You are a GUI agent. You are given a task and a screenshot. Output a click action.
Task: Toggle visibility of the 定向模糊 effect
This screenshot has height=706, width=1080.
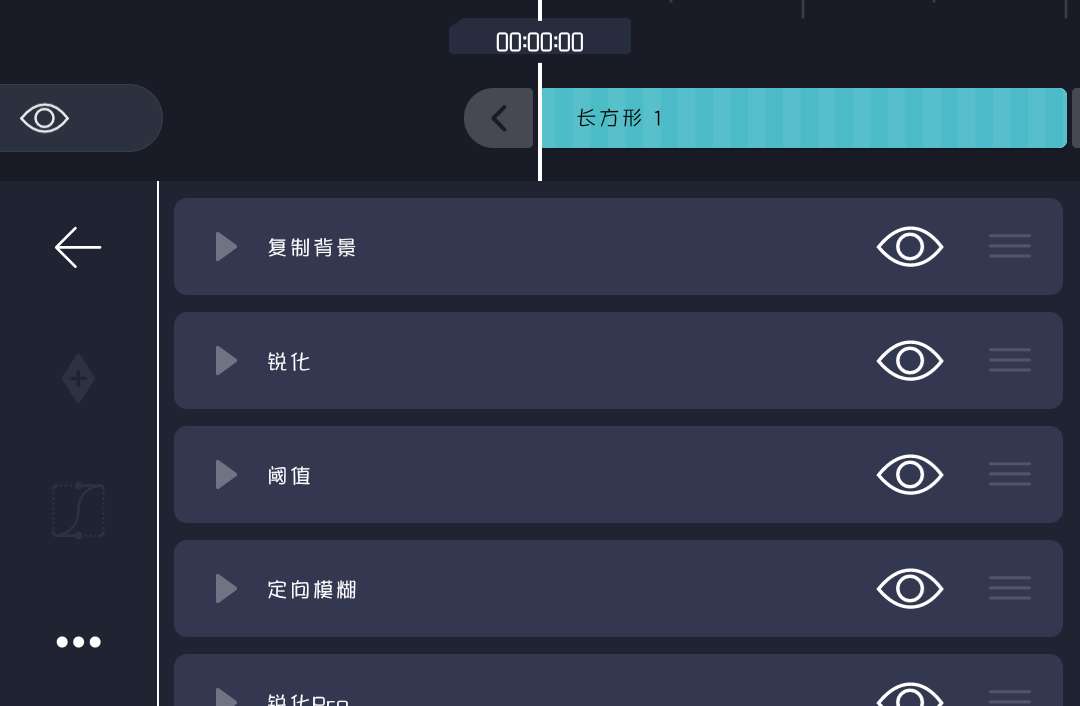point(909,589)
